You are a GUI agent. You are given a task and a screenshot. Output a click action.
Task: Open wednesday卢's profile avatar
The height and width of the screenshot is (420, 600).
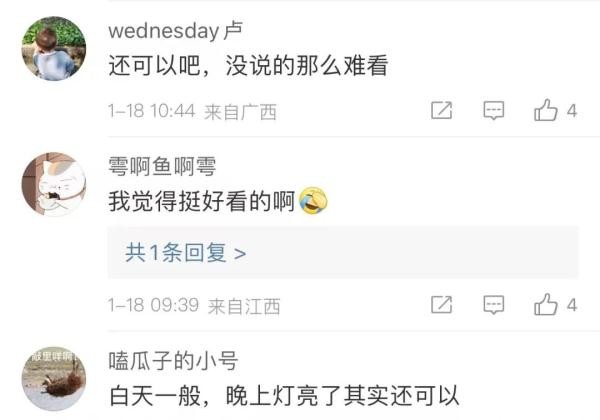54,48
